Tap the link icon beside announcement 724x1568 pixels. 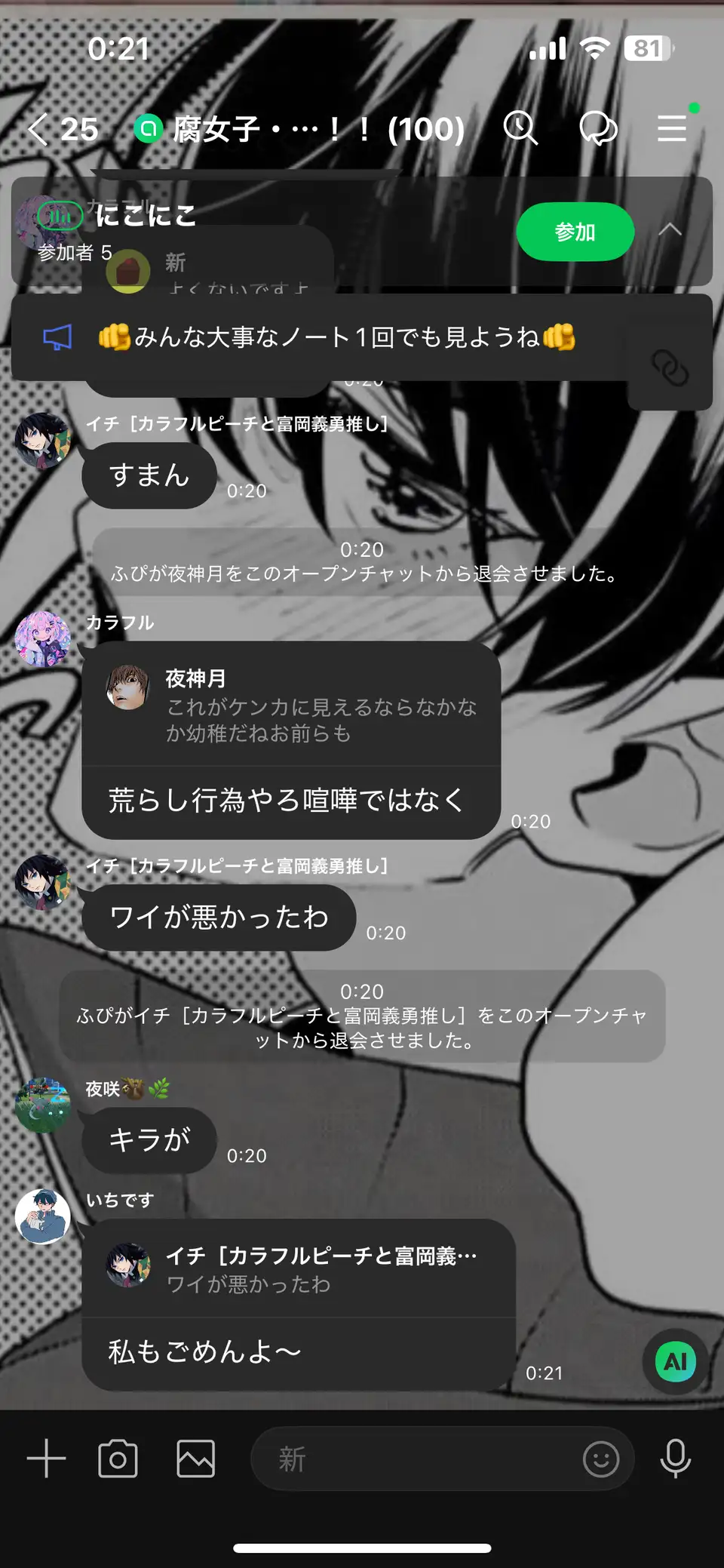point(670,368)
